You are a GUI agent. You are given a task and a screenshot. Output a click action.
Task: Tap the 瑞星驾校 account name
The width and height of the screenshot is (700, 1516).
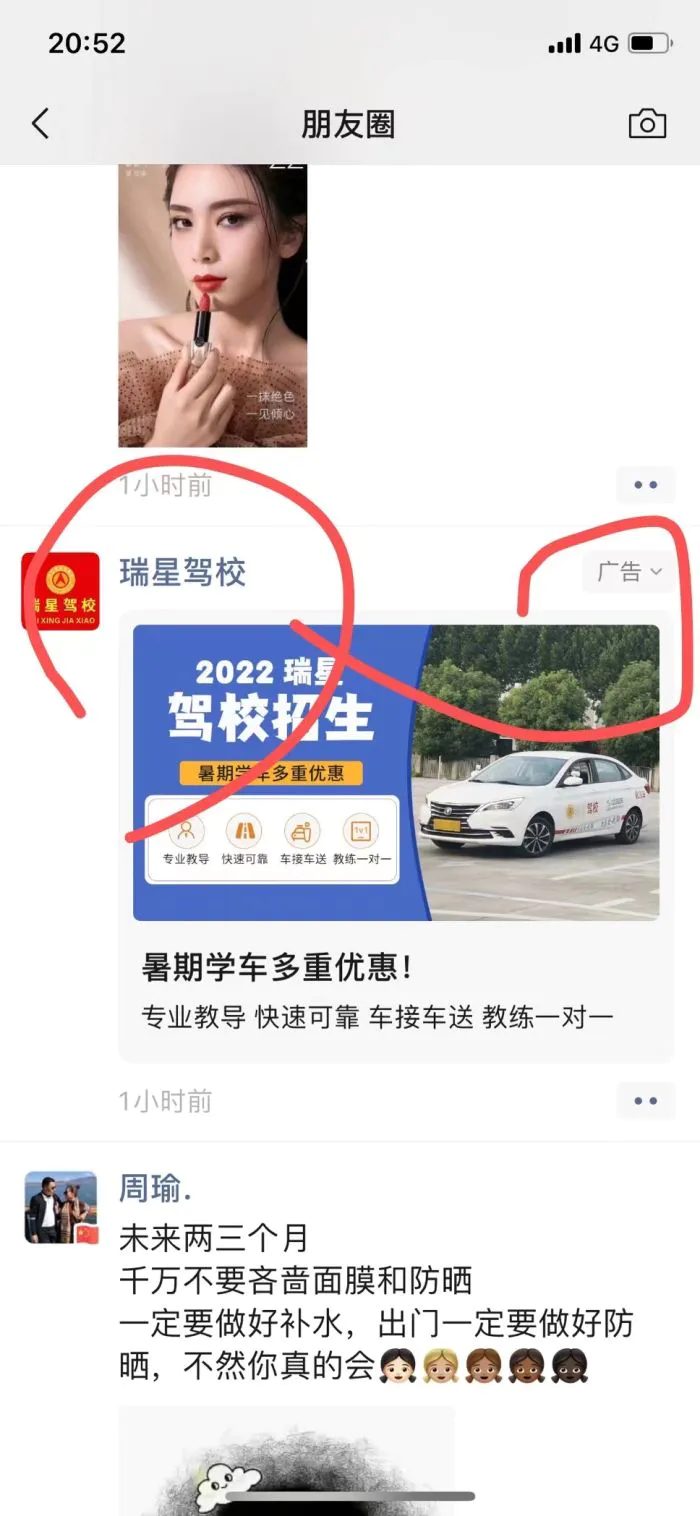[182, 573]
